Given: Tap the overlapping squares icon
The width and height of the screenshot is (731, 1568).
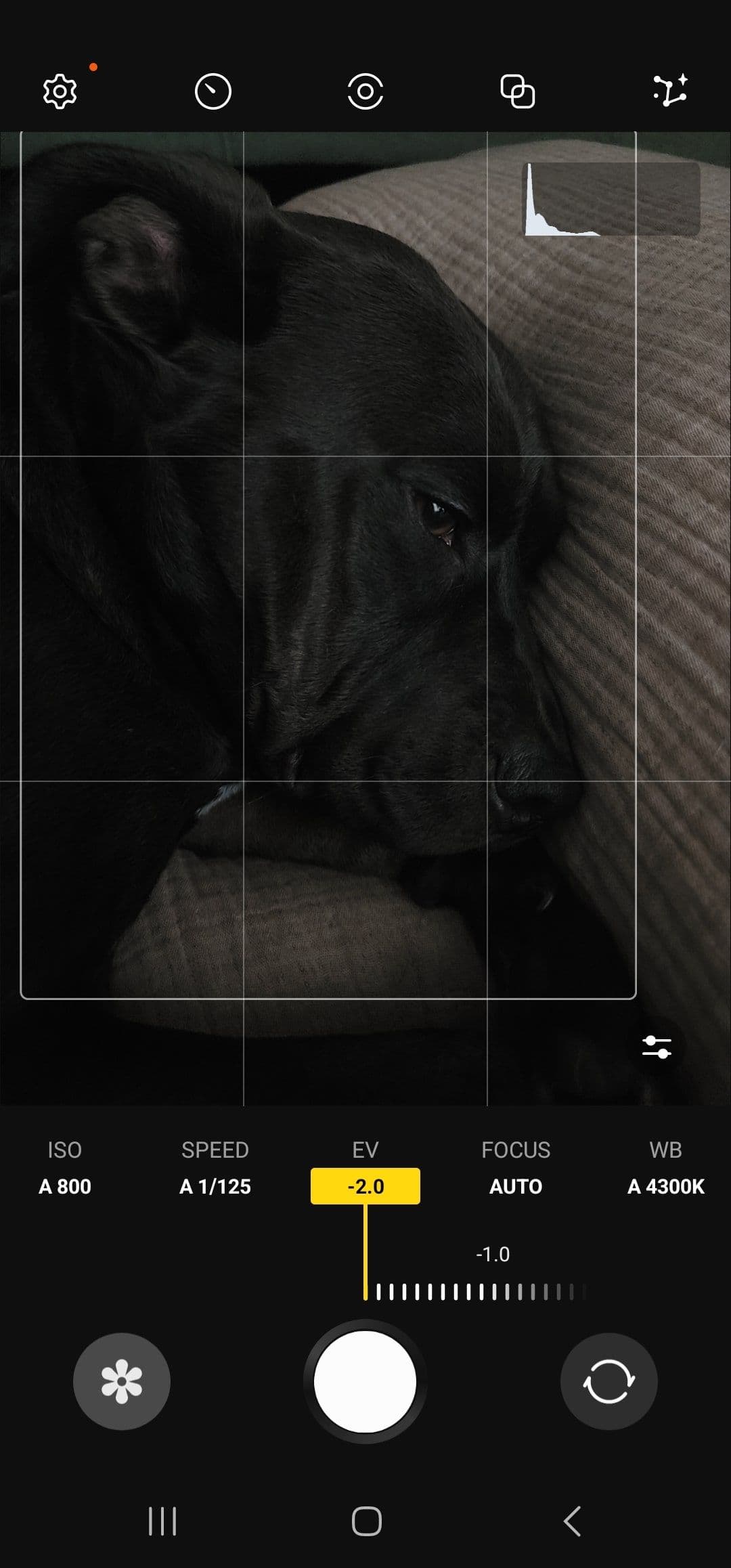Looking at the screenshot, I should click(x=518, y=91).
